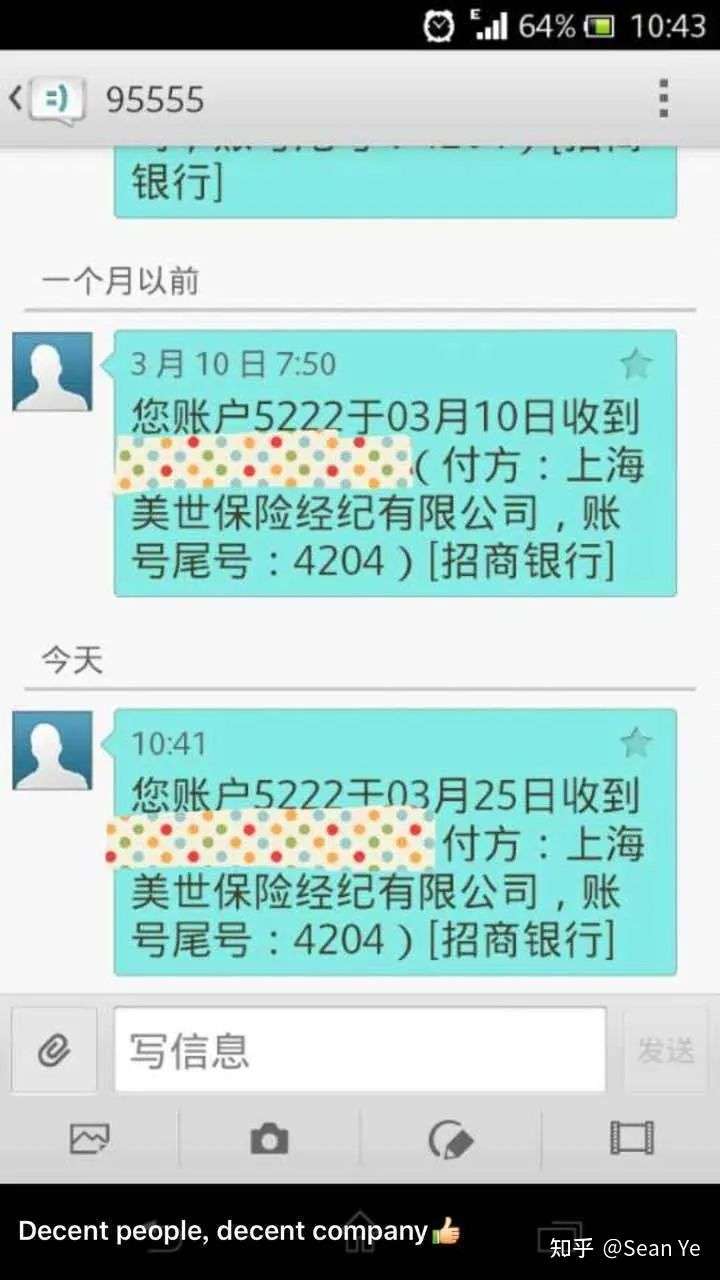Add a handwritten sketch note
This screenshot has width=720, height=1280.
click(450, 1138)
